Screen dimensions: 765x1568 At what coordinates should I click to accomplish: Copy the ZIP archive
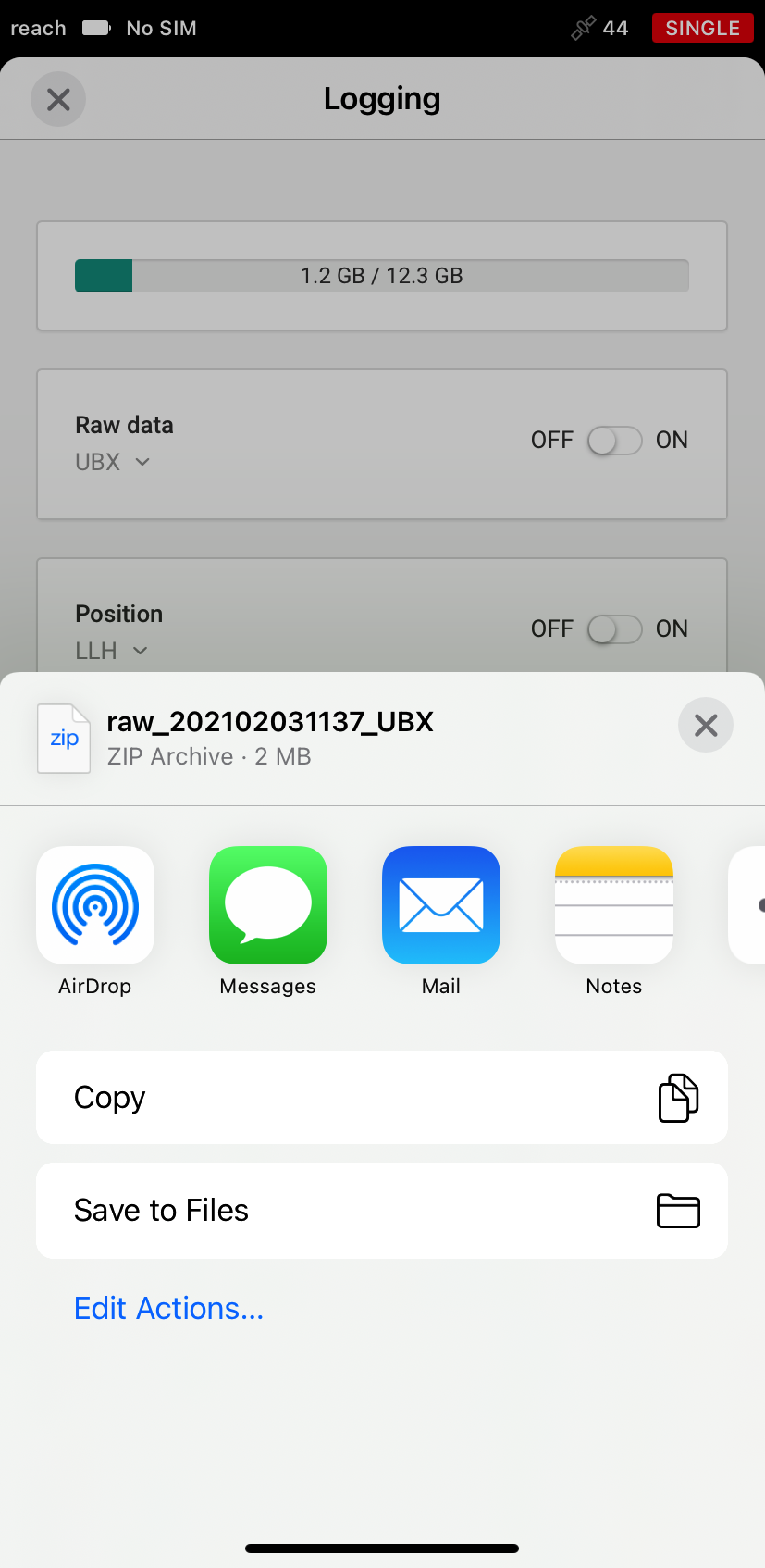coord(382,1097)
